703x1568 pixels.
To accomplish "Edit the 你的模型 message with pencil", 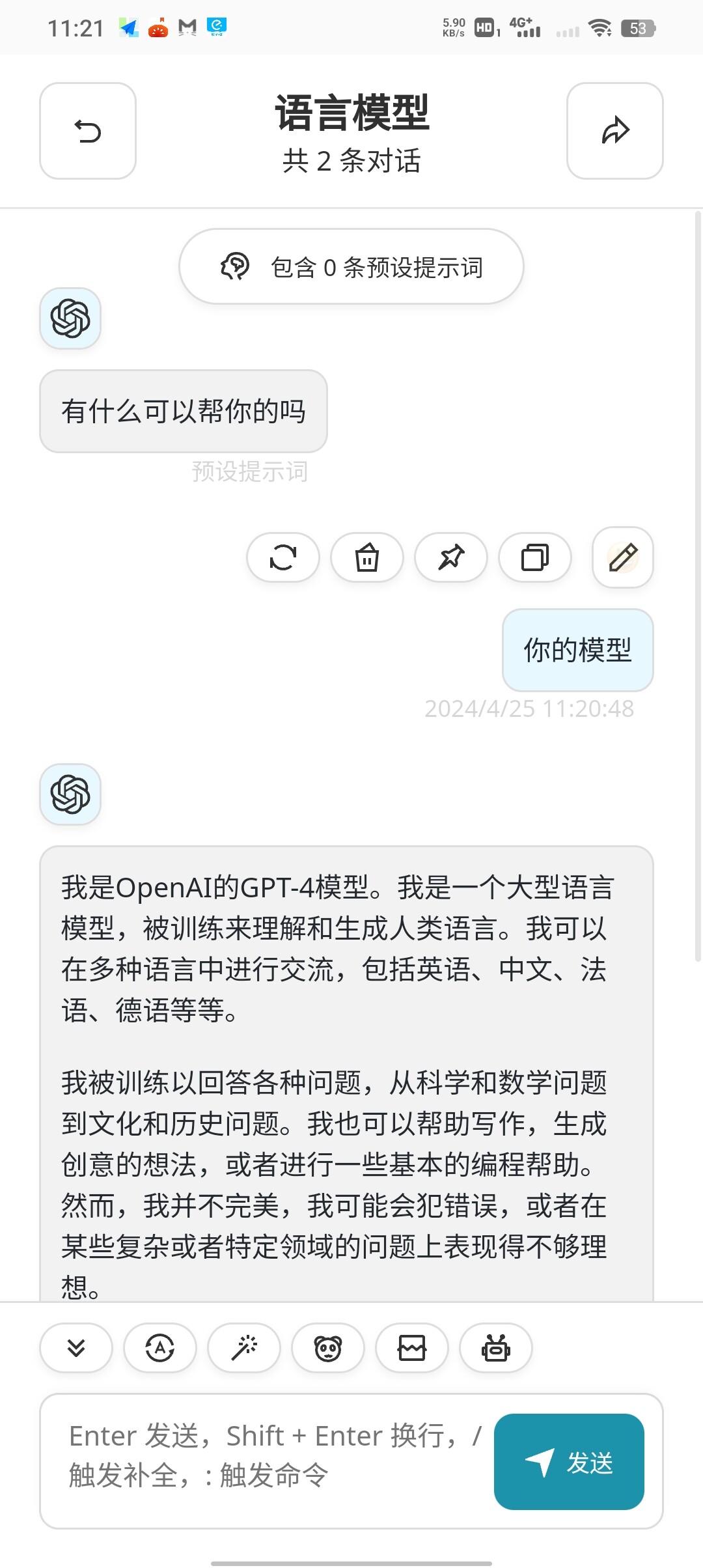I will (x=623, y=557).
